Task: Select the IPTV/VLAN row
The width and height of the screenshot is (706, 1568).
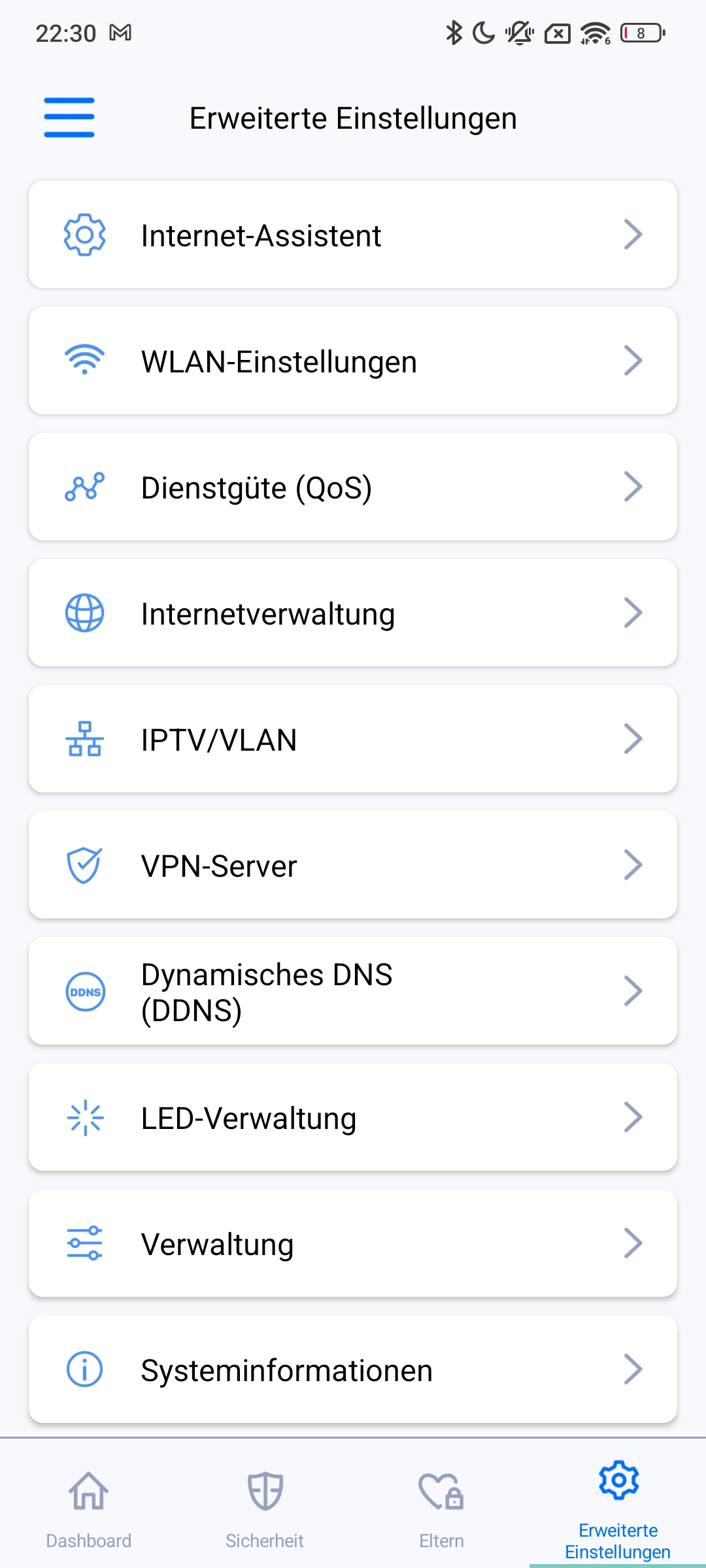Action: tap(353, 739)
